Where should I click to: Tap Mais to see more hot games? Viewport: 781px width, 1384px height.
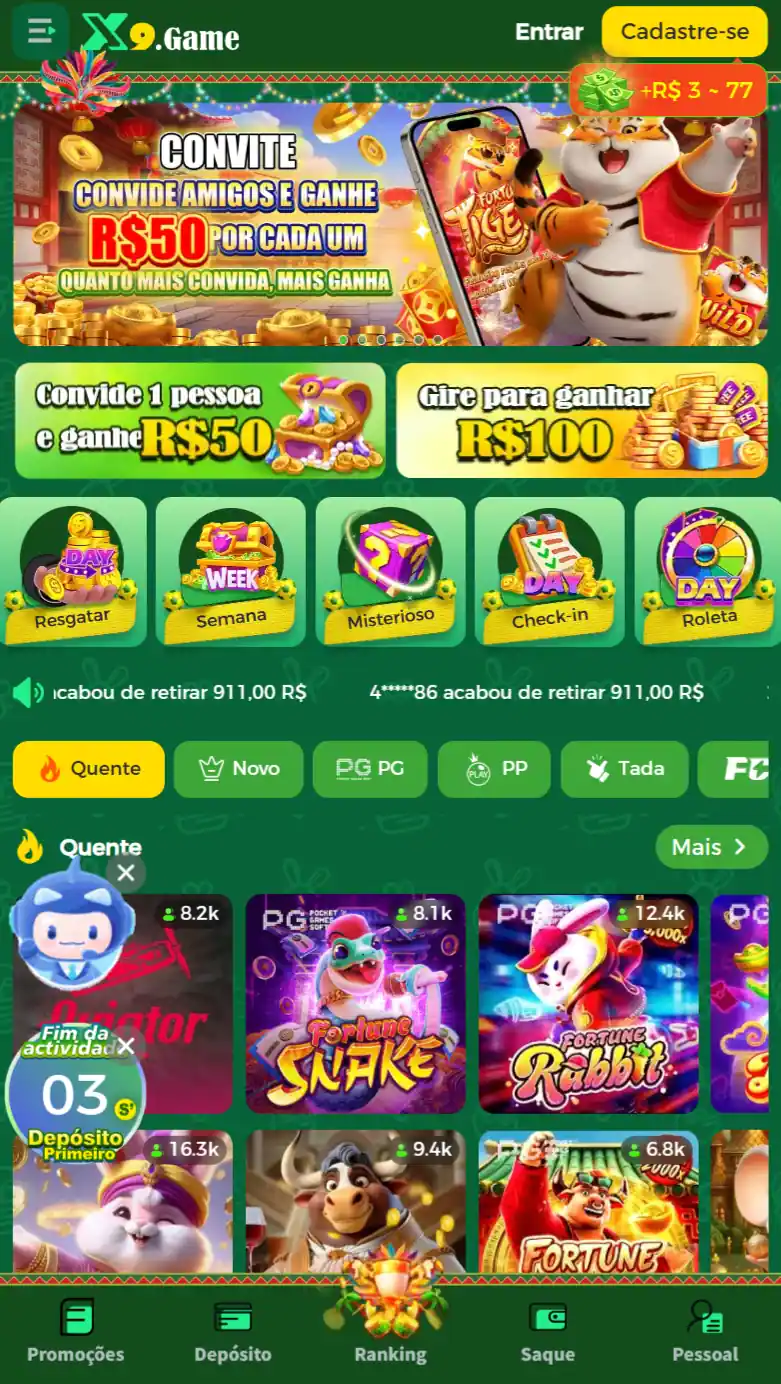pyautogui.click(x=710, y=847)
